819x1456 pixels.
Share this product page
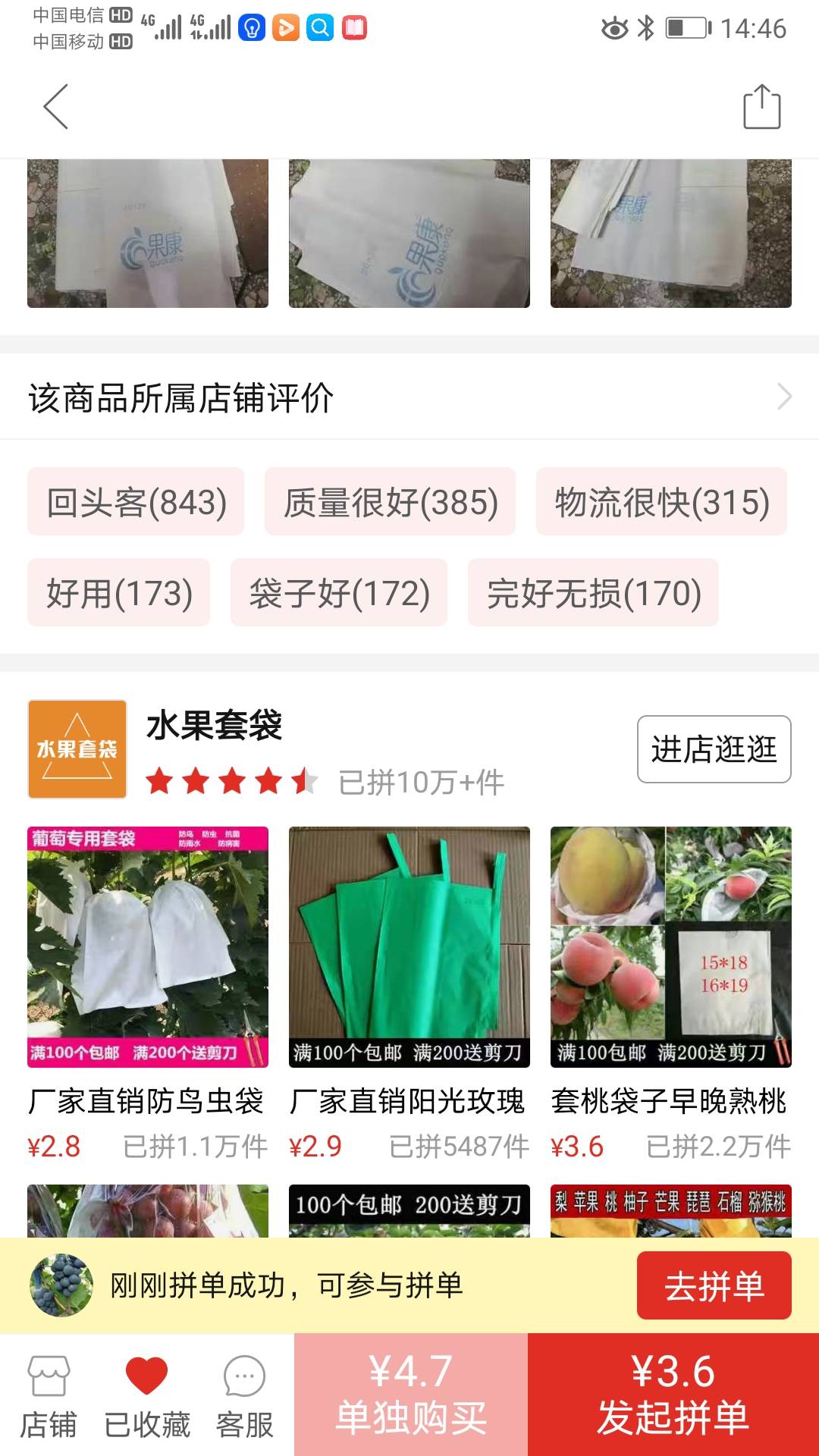point(761,107)
